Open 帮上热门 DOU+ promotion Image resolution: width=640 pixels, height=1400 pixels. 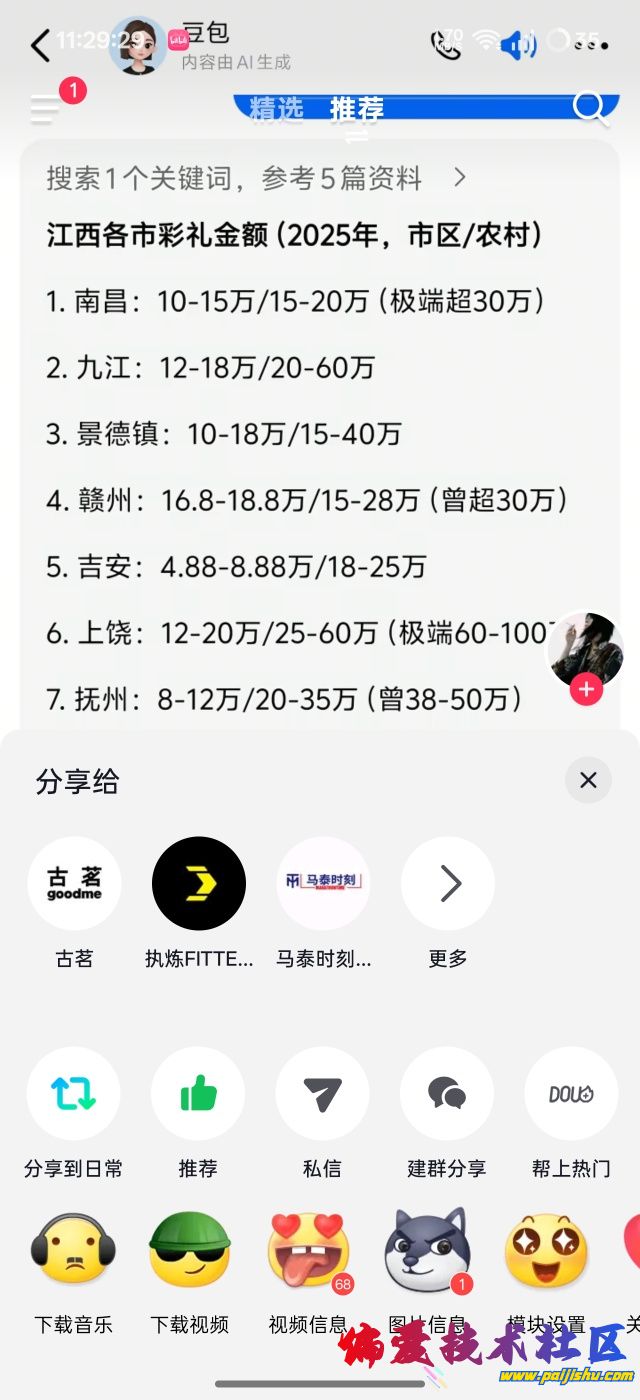571,1094
